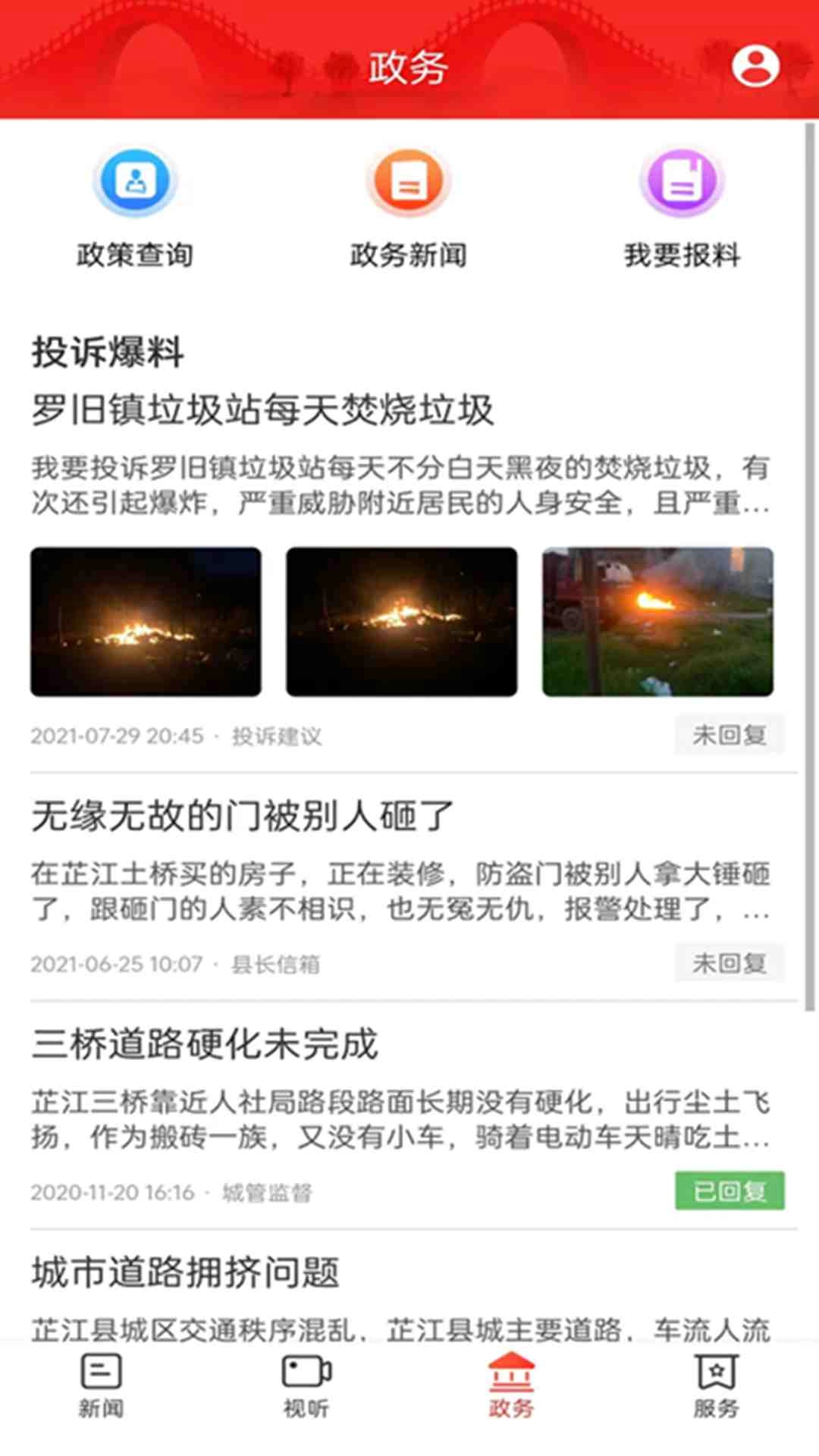The image size is (819, 1456).
Task: Open the user profile icon
Action: 755,65
